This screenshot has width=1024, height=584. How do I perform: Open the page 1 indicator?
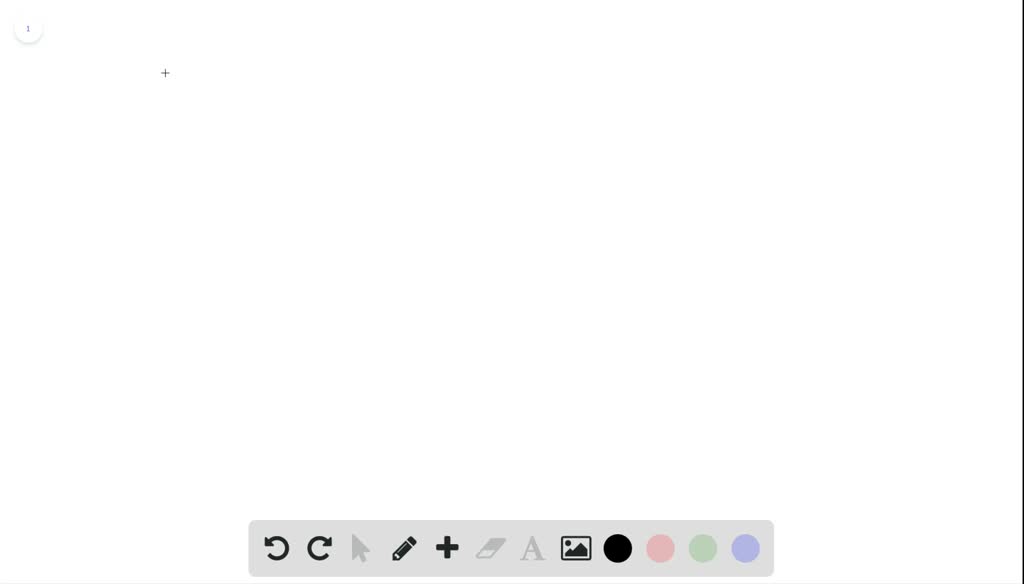pos(28,29)
